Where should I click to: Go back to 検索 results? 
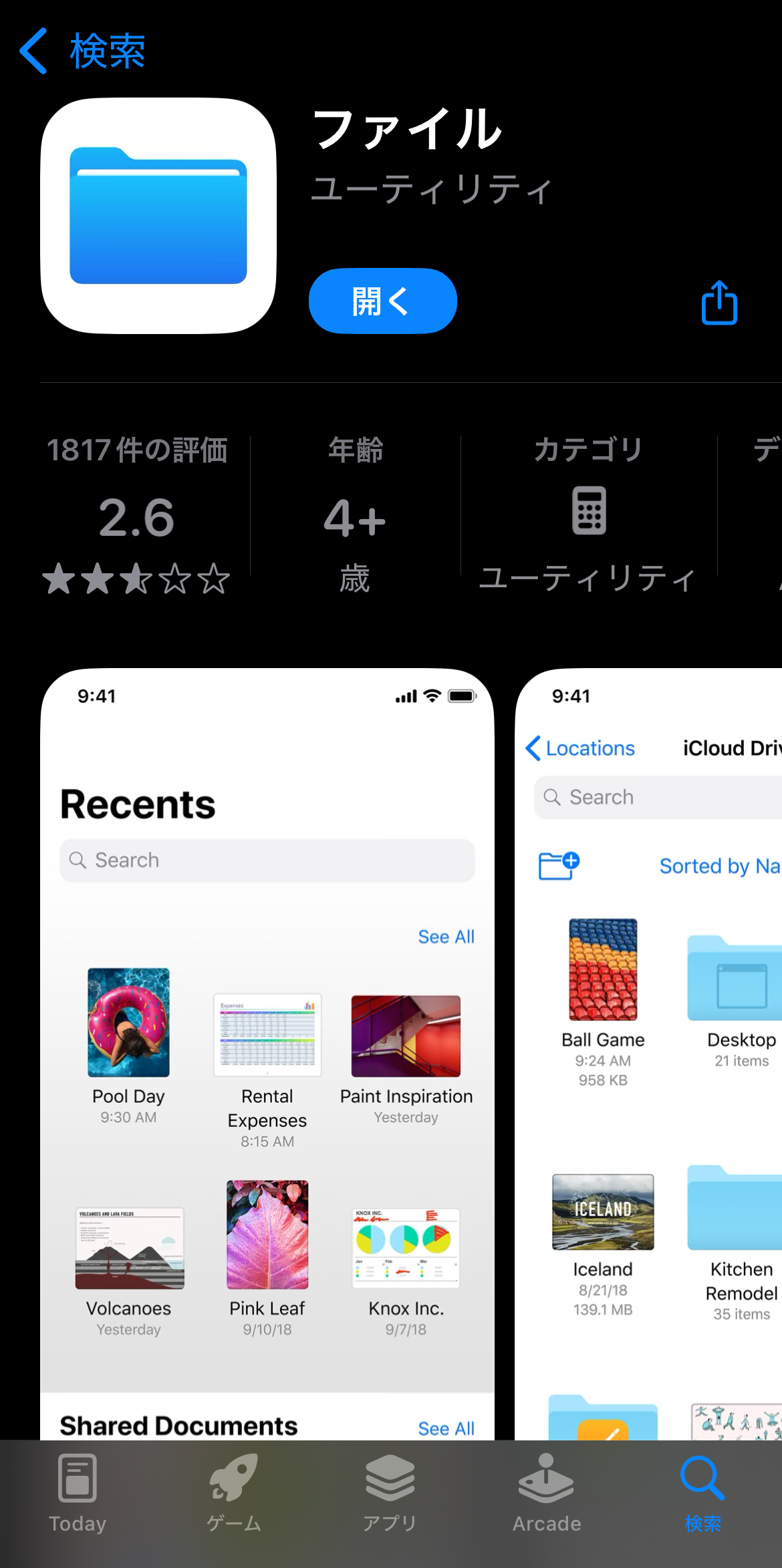(x=82, y=51)
